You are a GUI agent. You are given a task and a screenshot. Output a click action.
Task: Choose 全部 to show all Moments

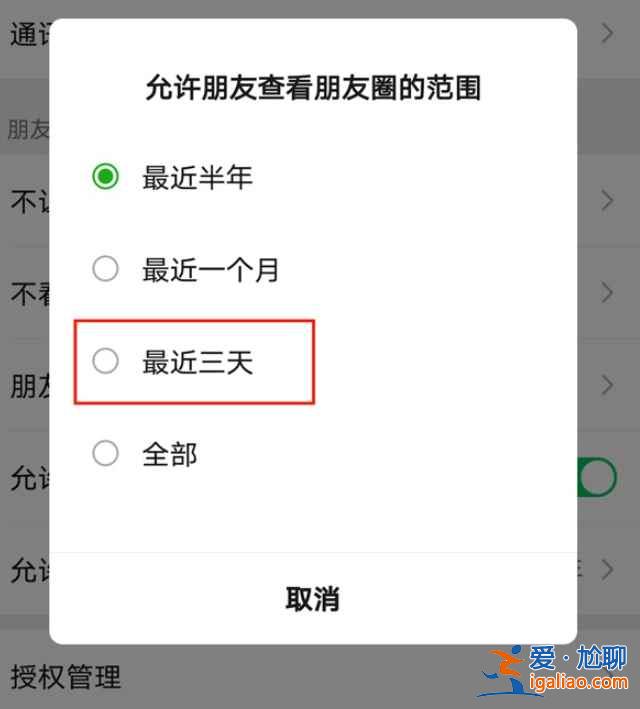[105, 454]
